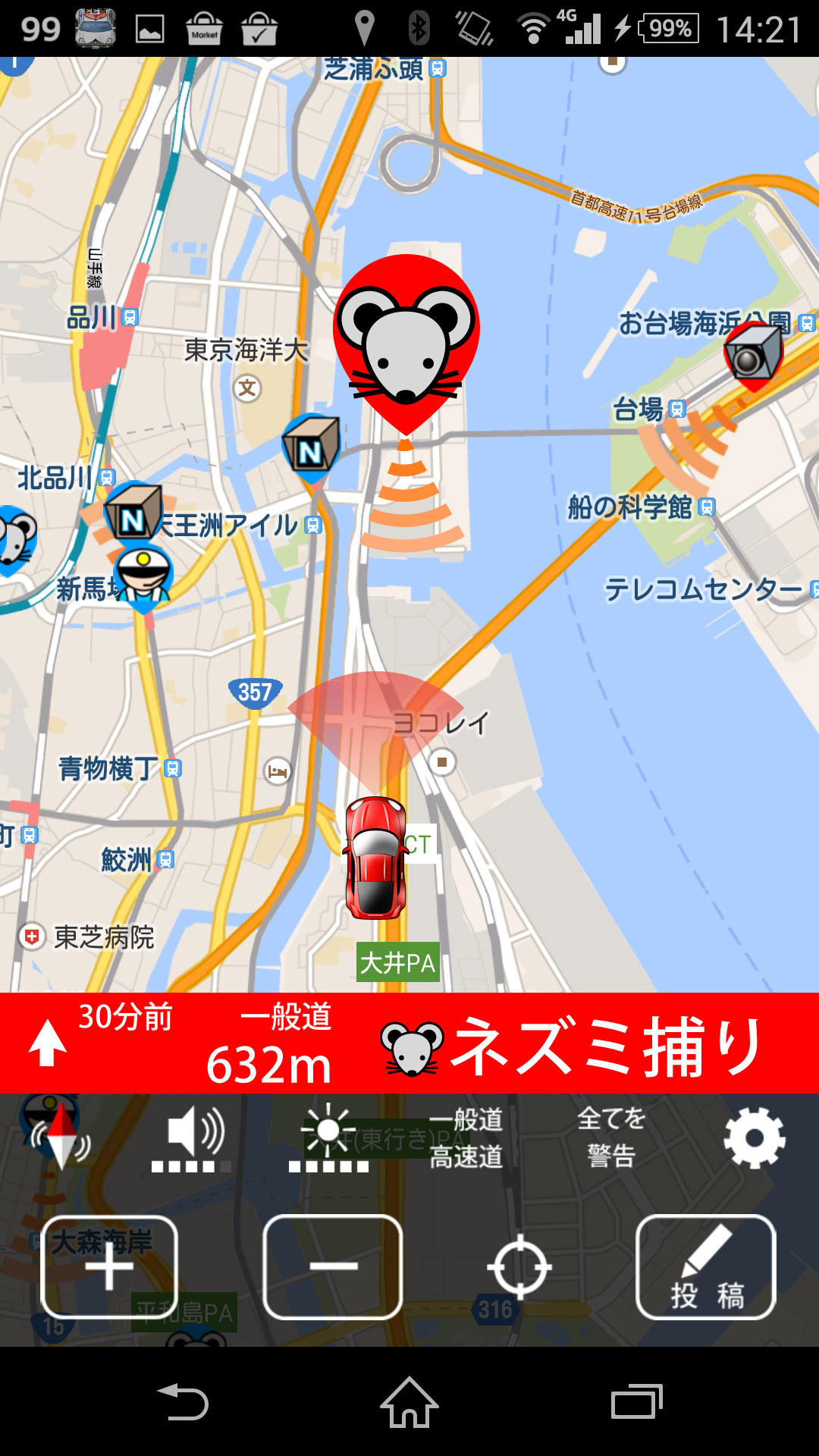Return to the home screen
Screen dimensions: 819x1456
tap(409, 1402)
